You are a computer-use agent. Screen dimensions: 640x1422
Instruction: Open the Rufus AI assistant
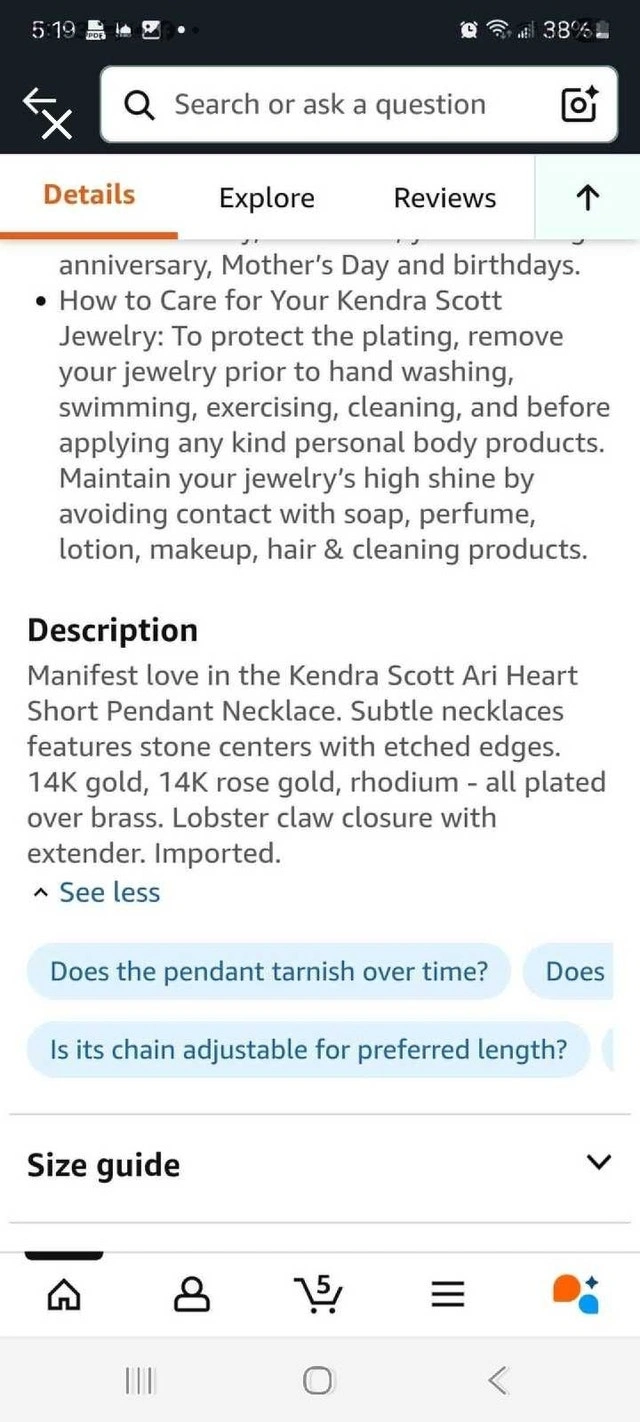click(575, 1294)
